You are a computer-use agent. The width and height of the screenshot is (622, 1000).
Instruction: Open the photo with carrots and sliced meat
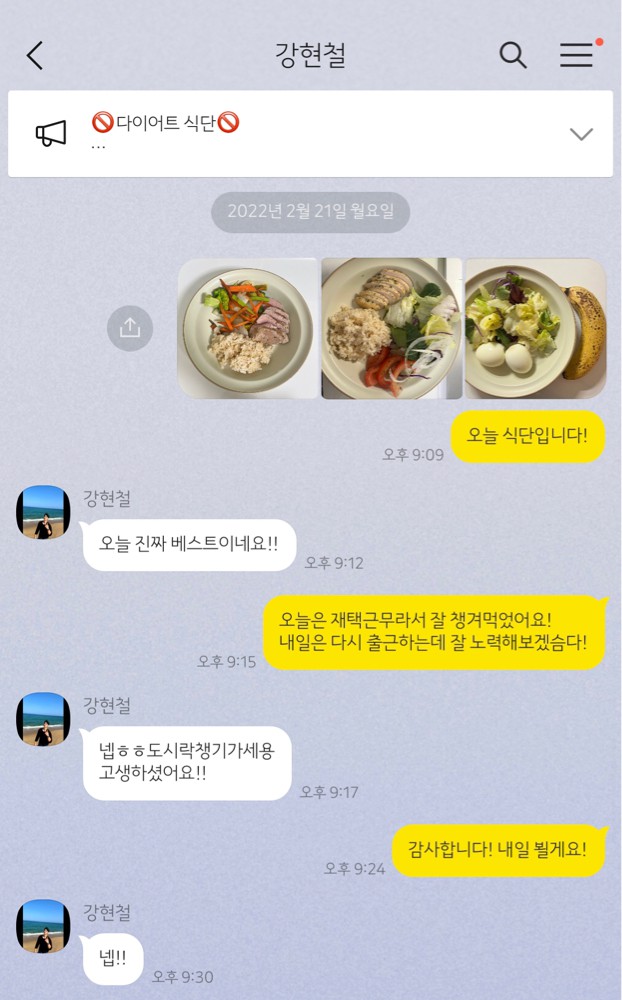[247, 328]
